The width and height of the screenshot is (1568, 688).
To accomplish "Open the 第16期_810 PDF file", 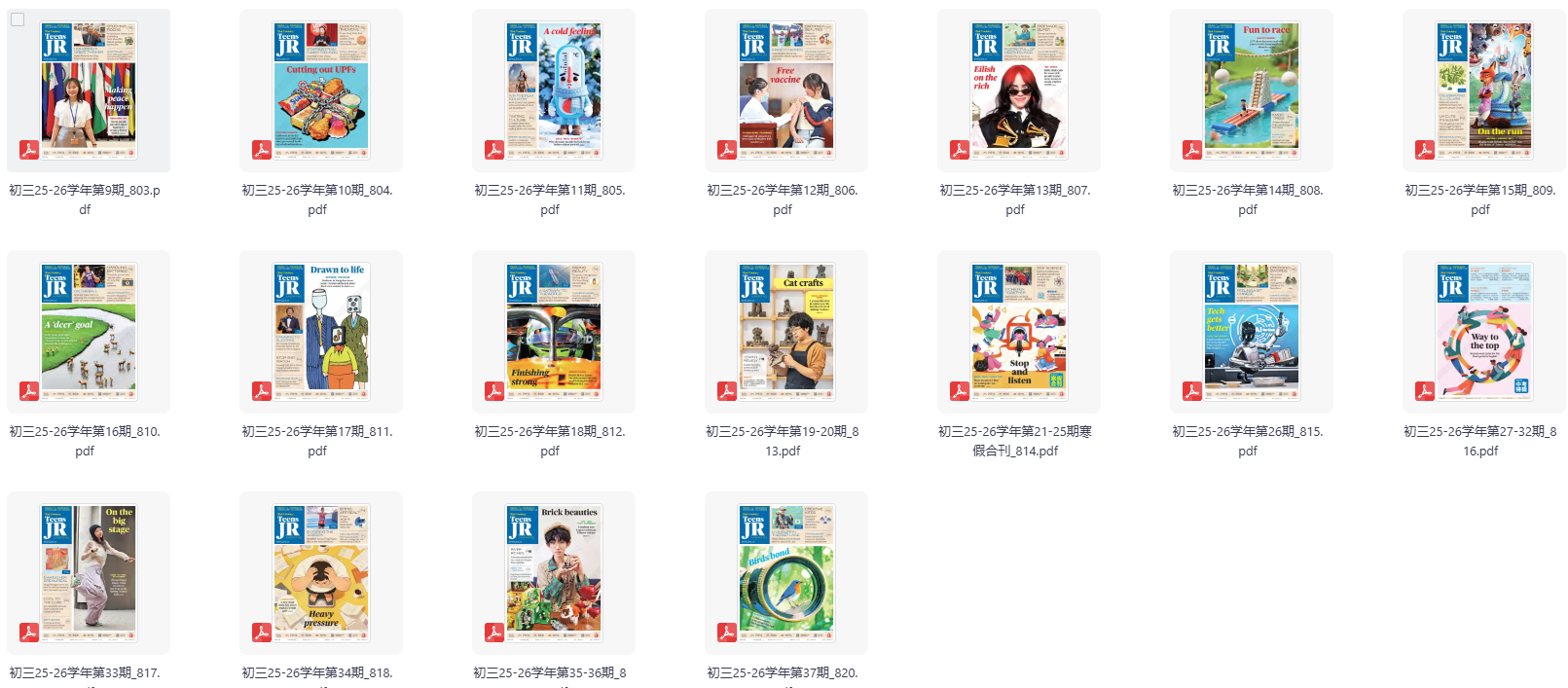I will tap(89, 332).
